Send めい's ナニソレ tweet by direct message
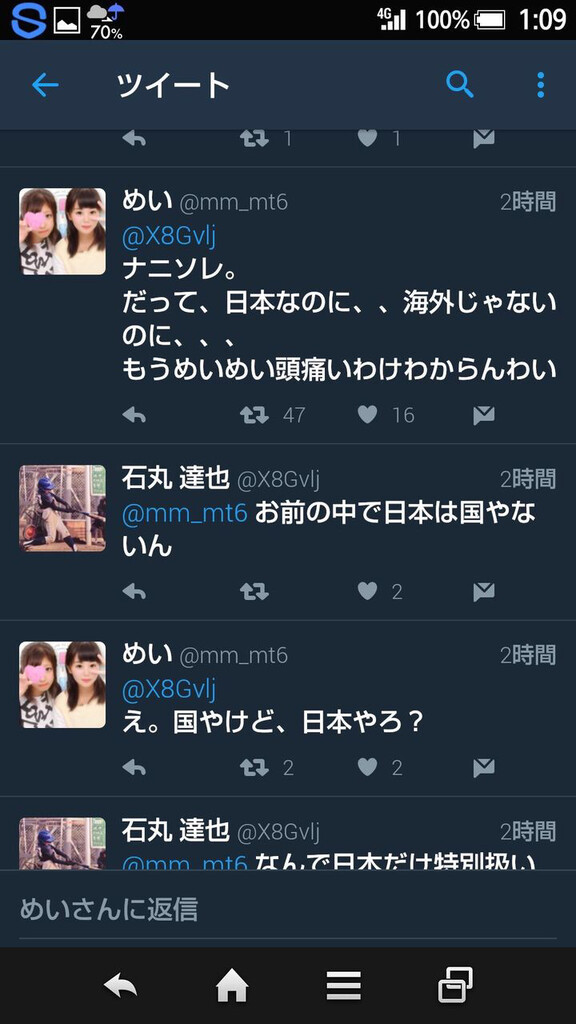This screenshot has height=1024, width=576. (x=483, y=415)
